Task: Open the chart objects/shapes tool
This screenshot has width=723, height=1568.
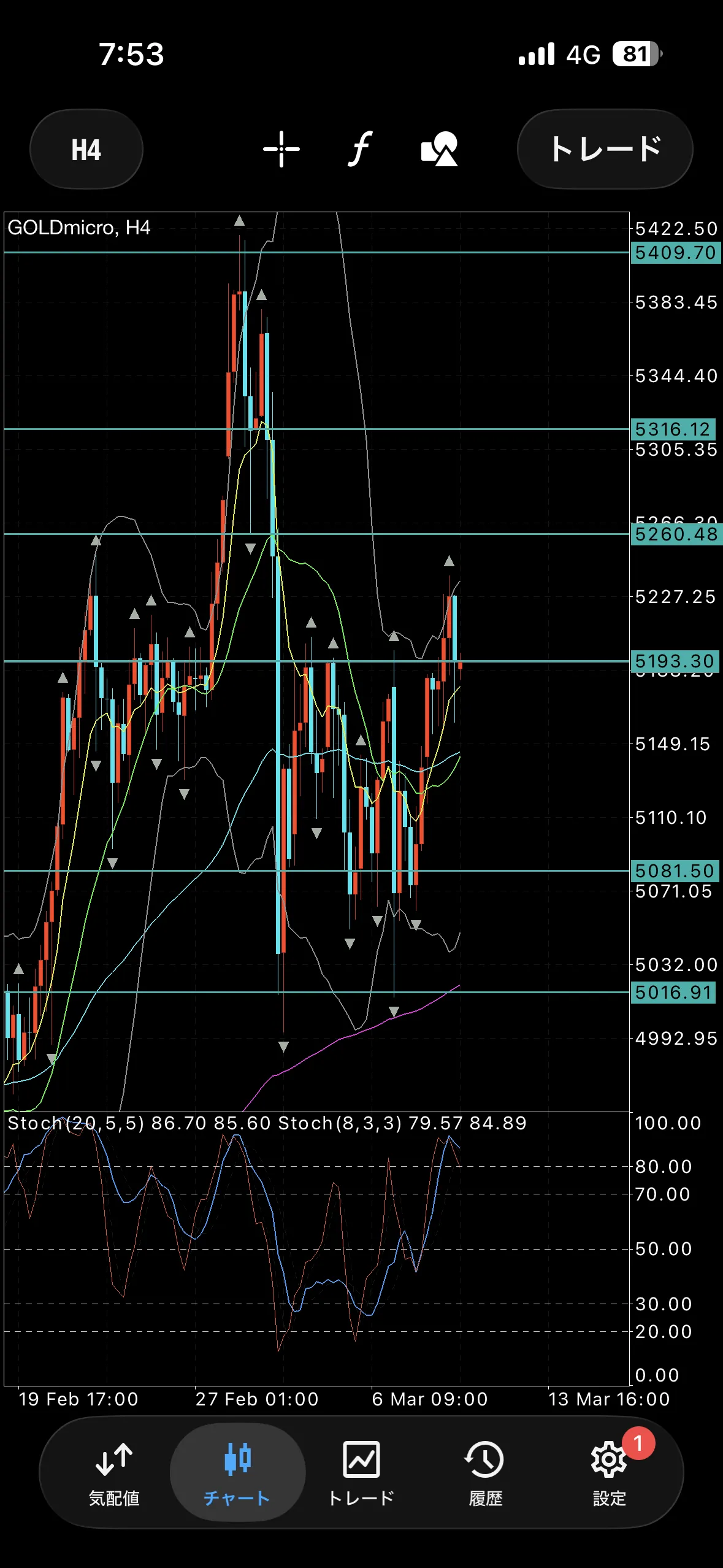Action: (439, 149)
